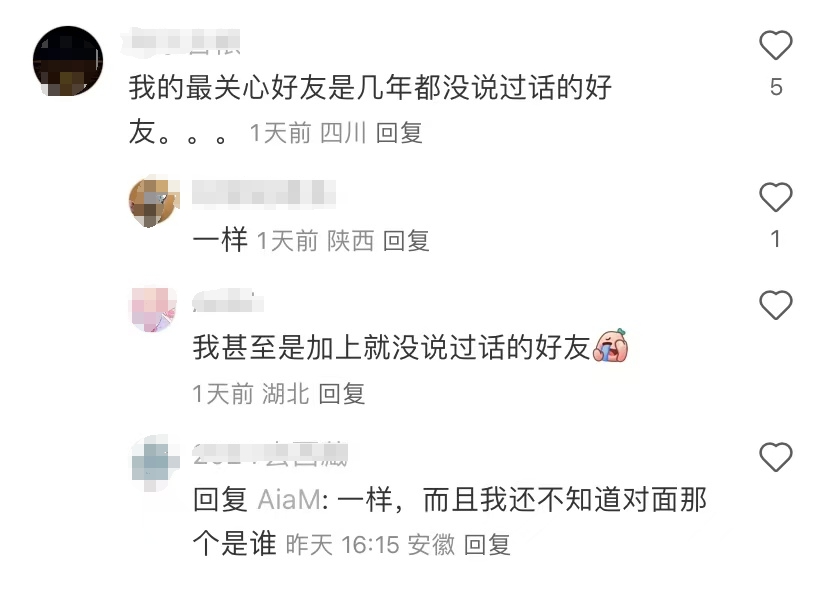
Task: Like the comment from 四川 about 最关心好友
Action: 775,46
